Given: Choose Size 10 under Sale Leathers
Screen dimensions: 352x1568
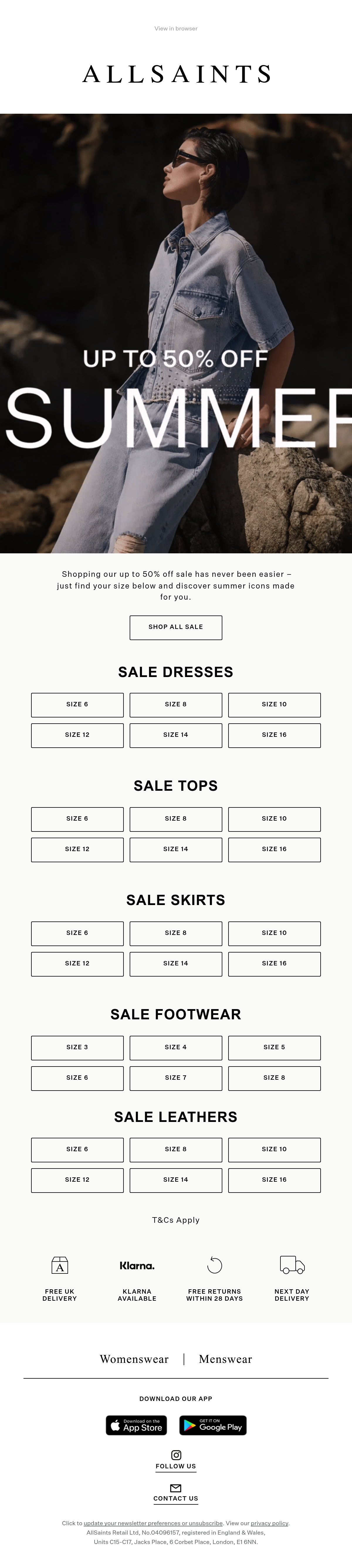Looking at the screenshot, I should (x=275, y=1150).
